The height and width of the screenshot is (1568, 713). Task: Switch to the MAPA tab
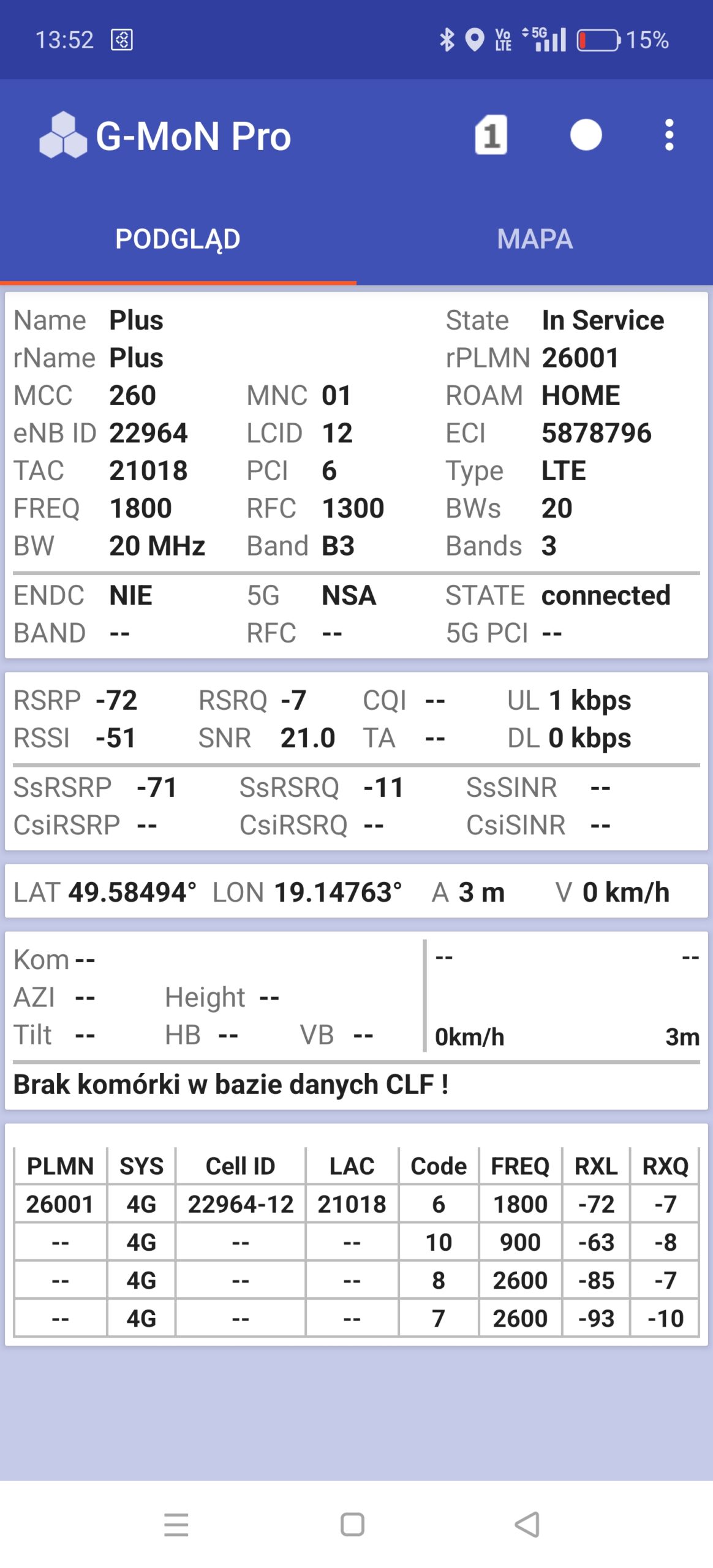click(535, 239)
